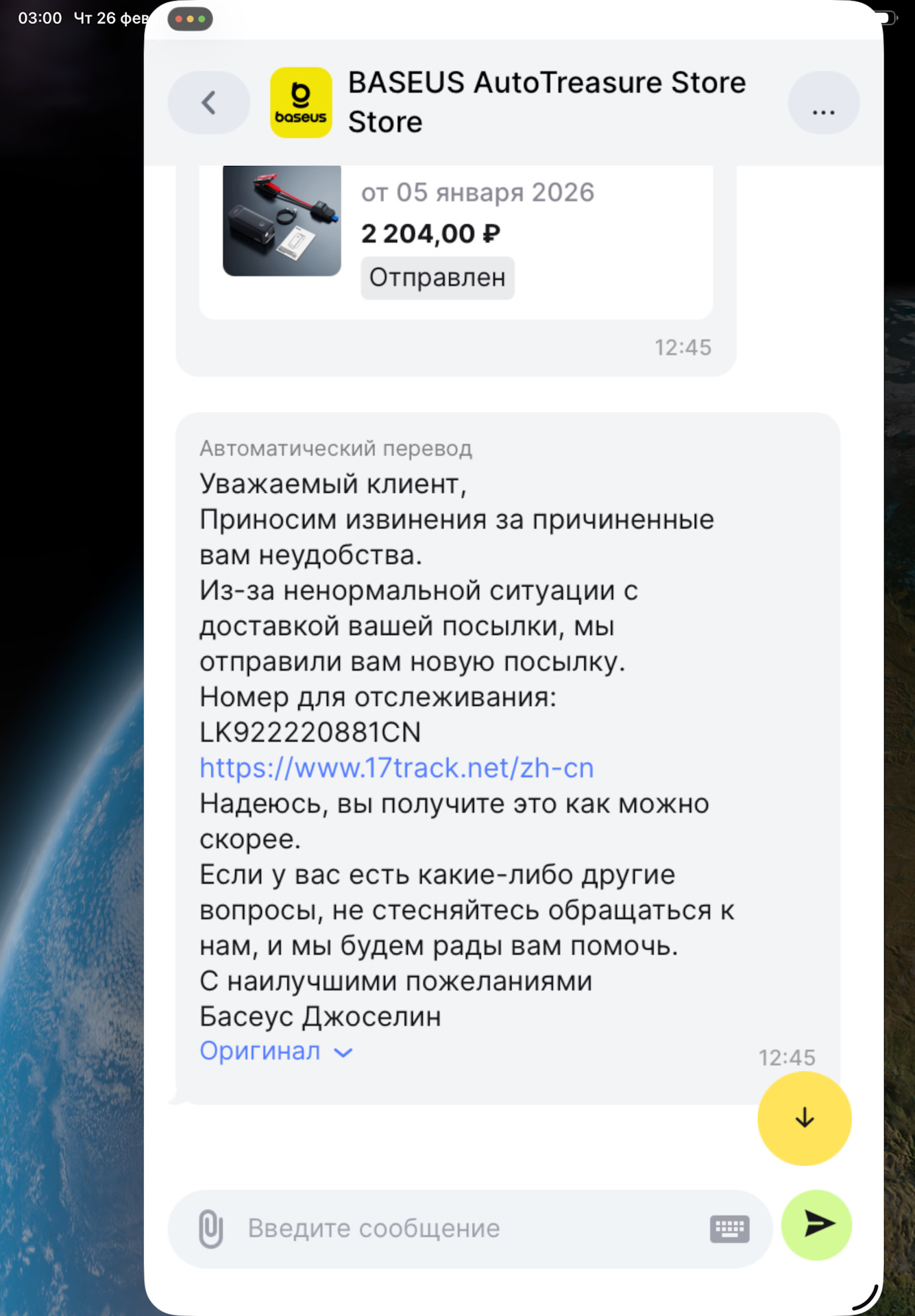Jump to the latest messages with the down arrow
This screenshot has height=1316, width=915.
(x=804, y=1118)
